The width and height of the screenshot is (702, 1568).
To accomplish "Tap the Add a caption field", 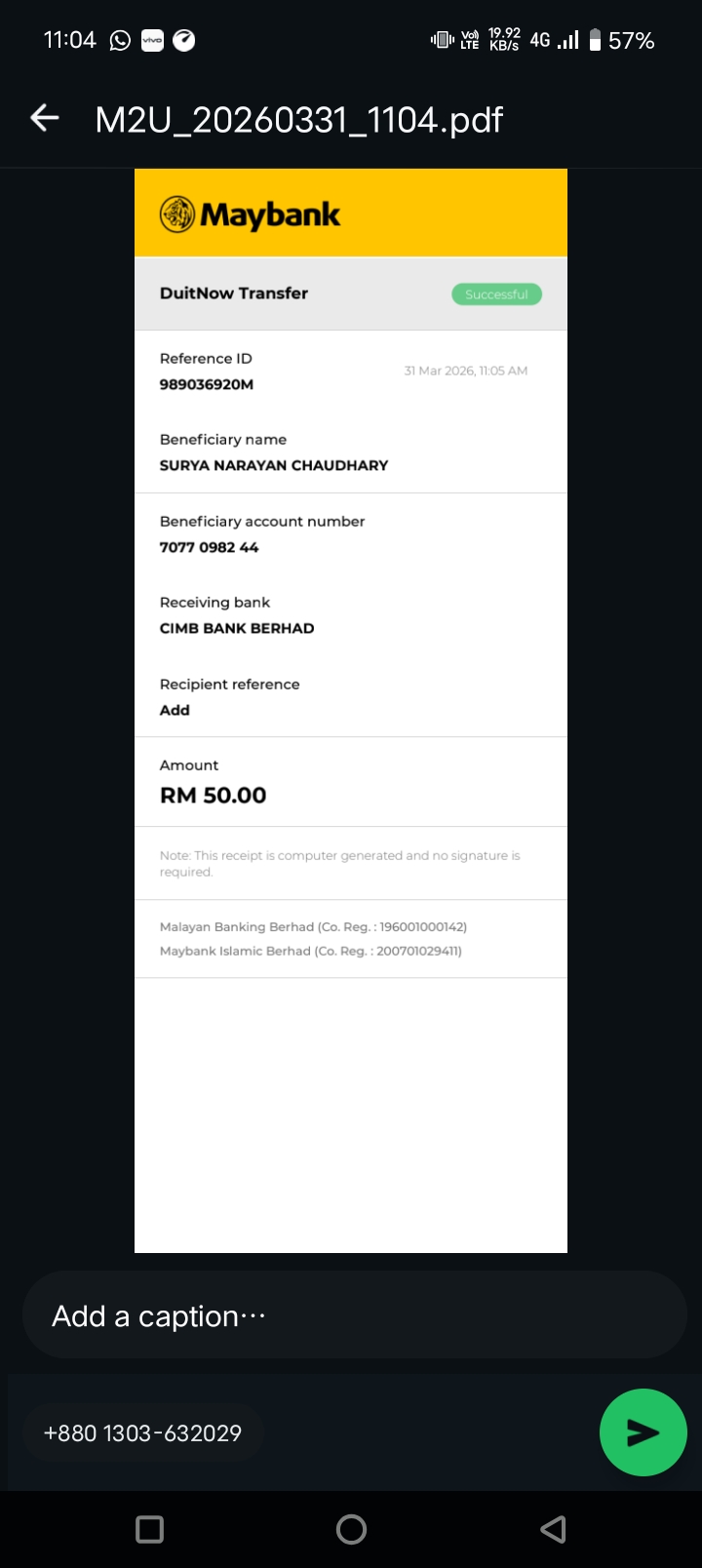I will pyautogui.click(x=353, y=1315).
